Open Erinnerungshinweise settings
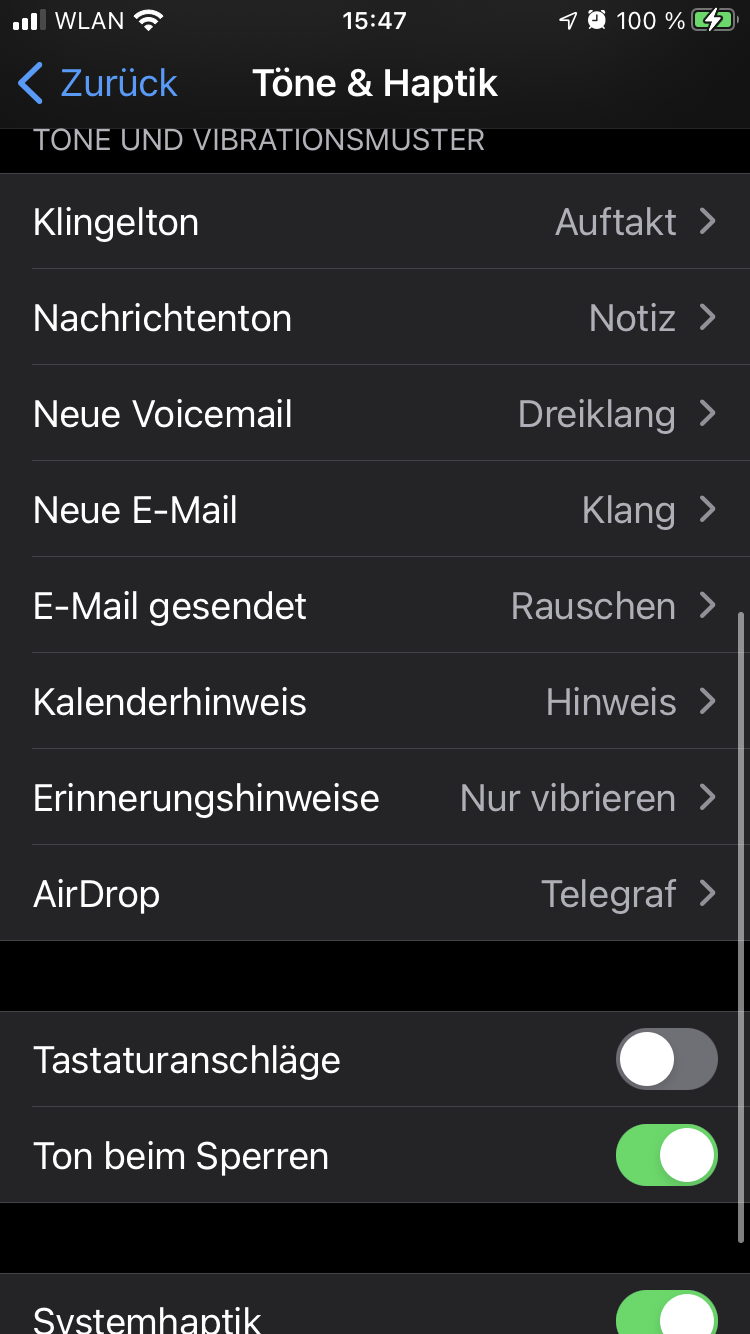The image size is (750, 1334). [375, 798]
